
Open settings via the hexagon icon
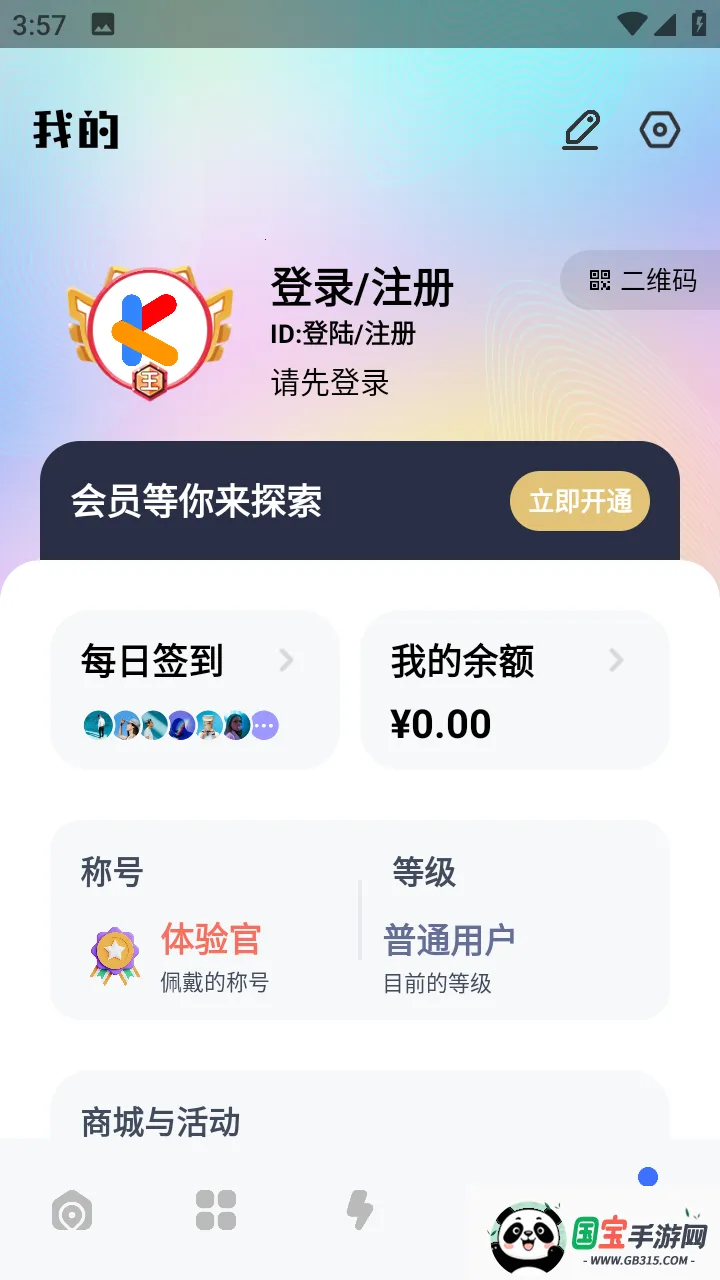click(659, 129)
